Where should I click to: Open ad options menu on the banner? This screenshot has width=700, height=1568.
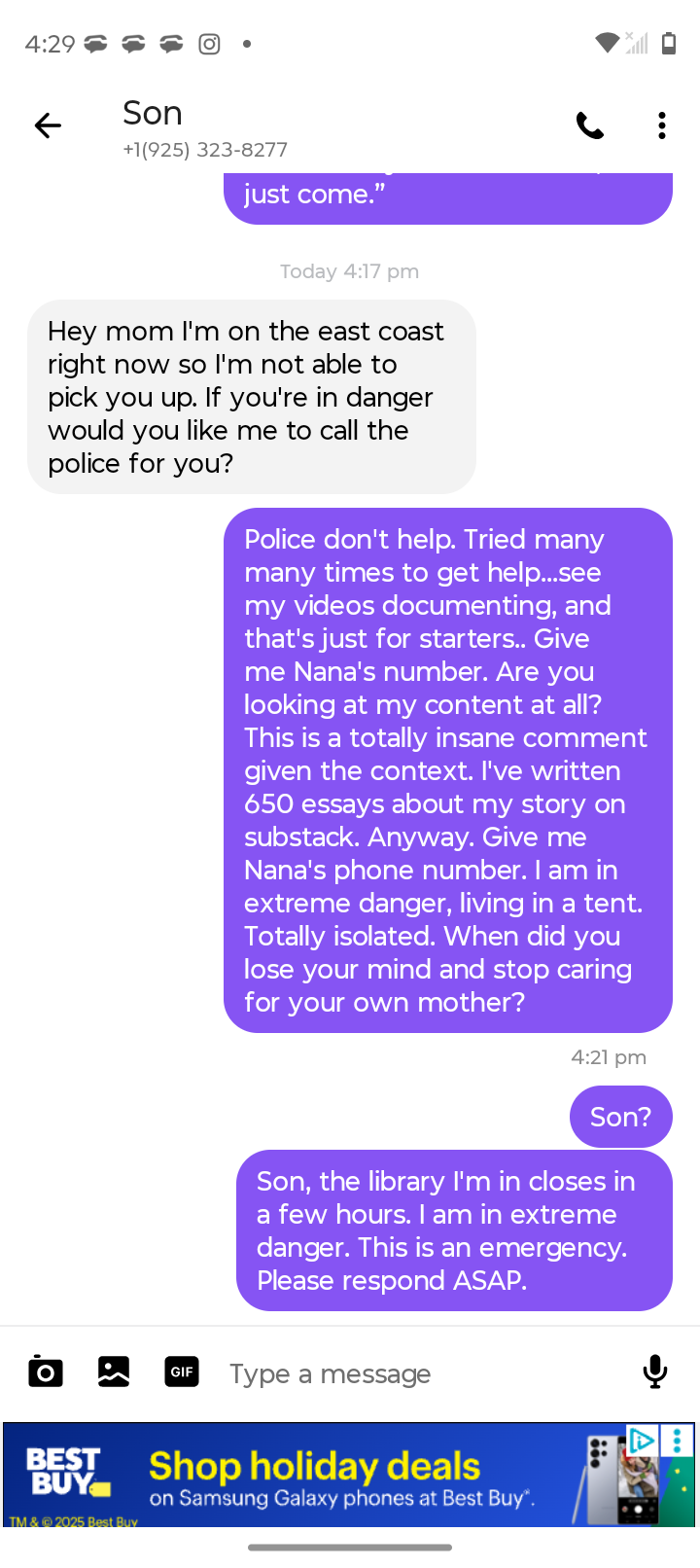point(678,1441)
